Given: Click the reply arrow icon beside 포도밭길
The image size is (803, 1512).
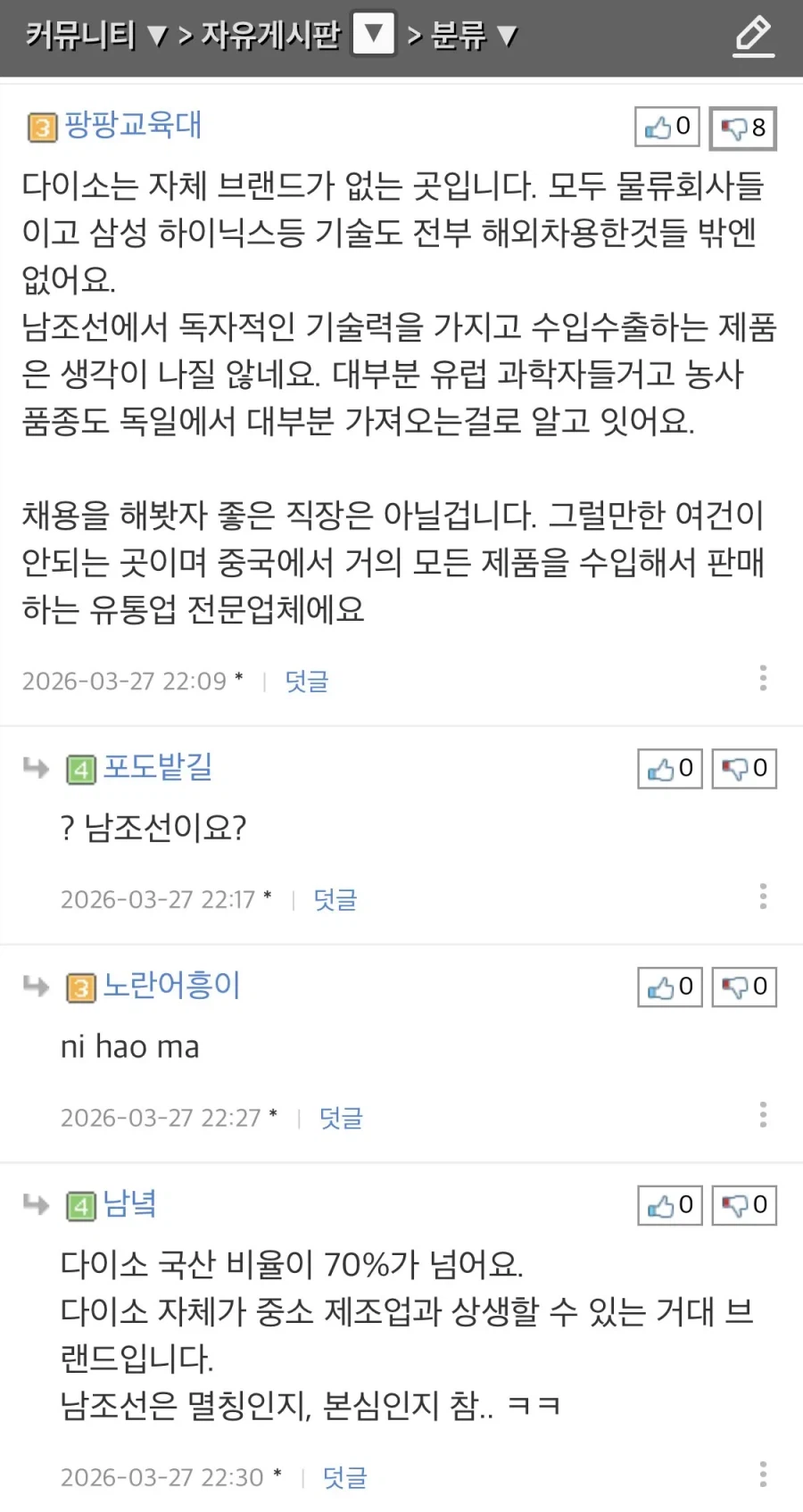Looking at the screenshot, I should (x=34, y=768).
